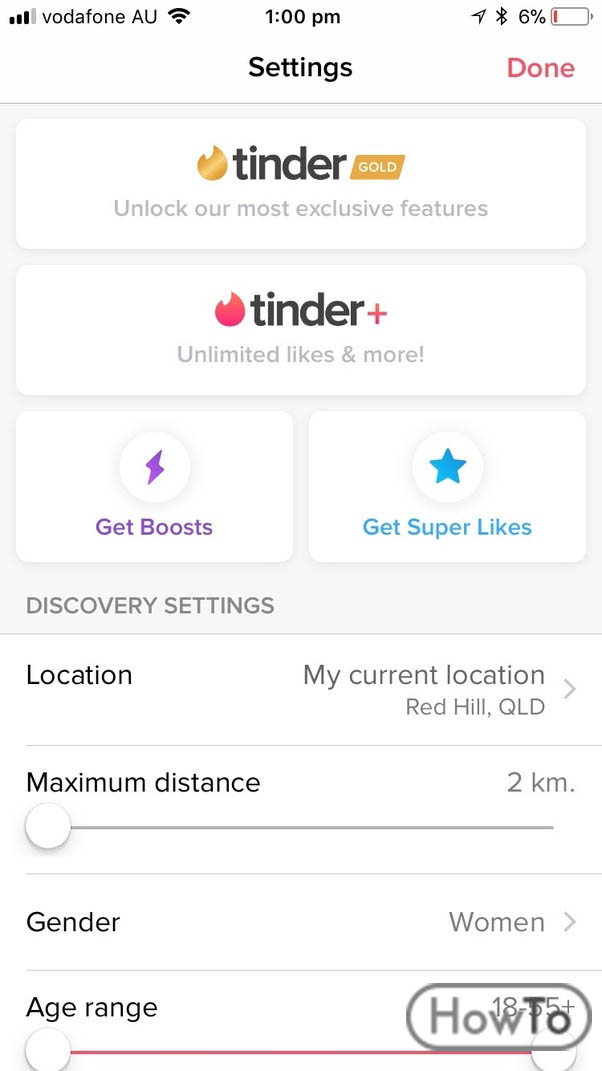
Task: Tap the Maximum distance slider handle
Action: pyautogui.click(x=48, y=826)
